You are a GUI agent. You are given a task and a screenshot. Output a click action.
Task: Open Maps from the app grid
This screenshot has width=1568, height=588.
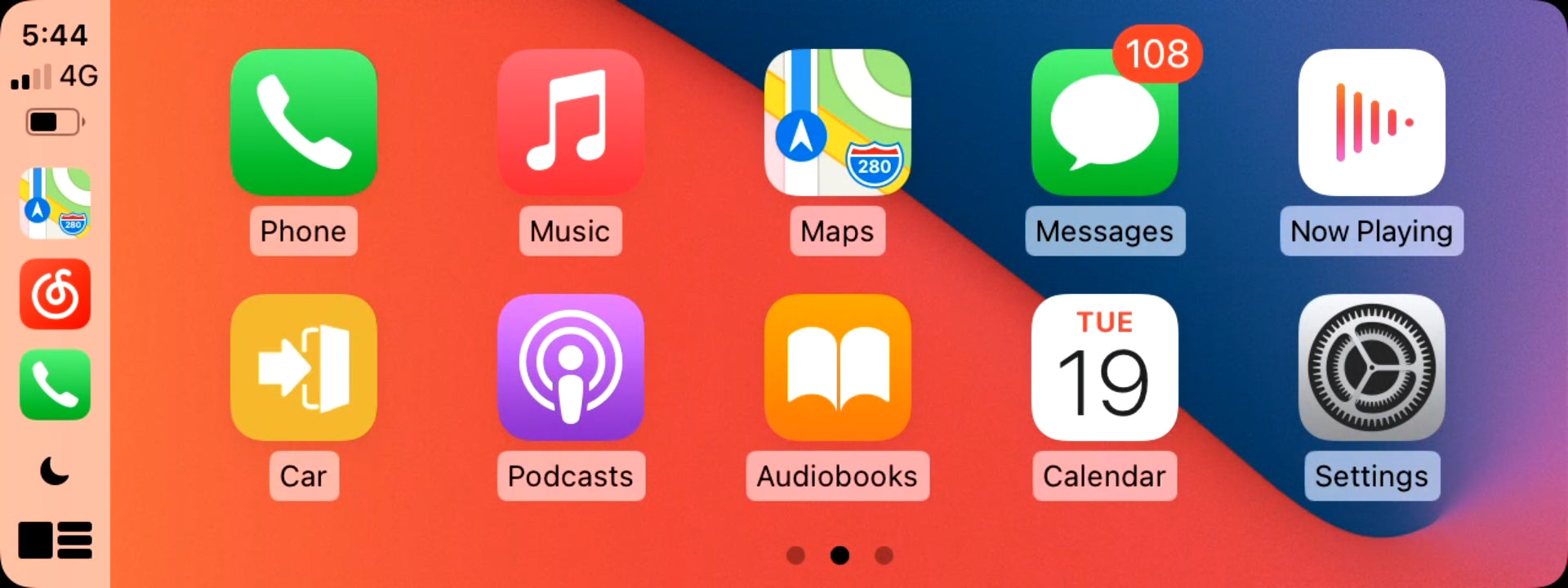pos(837,122)
